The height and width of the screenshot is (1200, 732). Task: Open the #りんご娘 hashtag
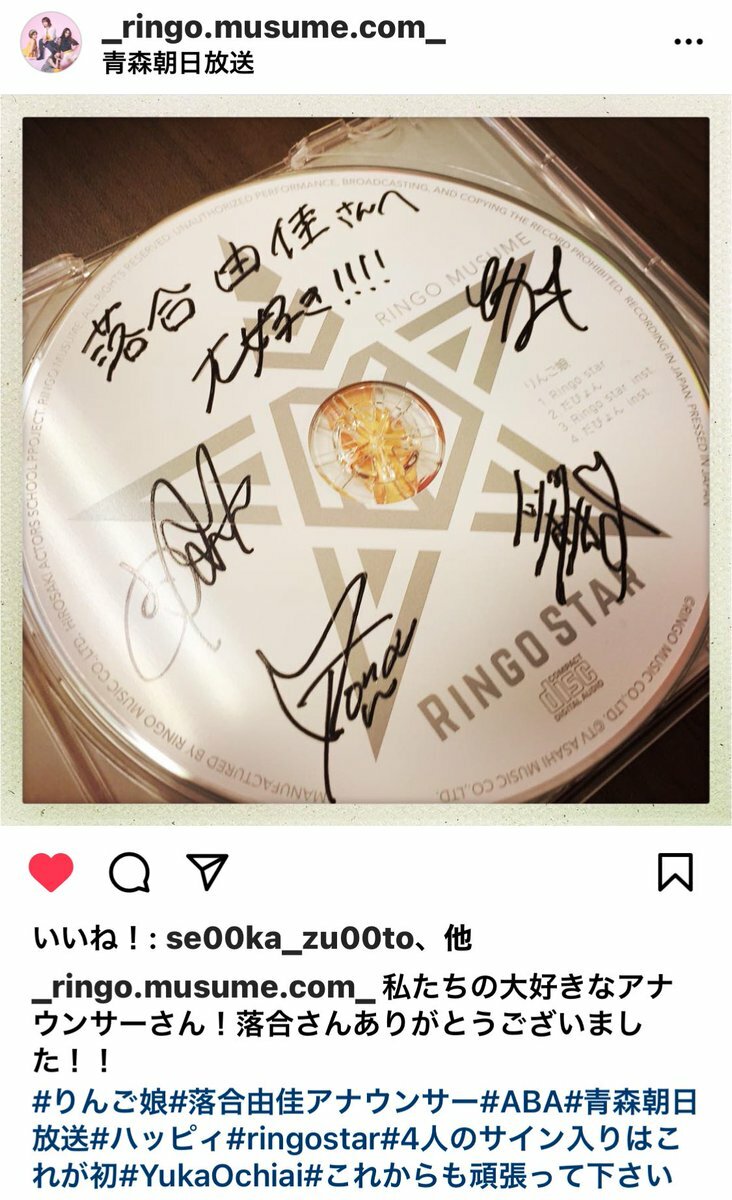coord(93,1102)
